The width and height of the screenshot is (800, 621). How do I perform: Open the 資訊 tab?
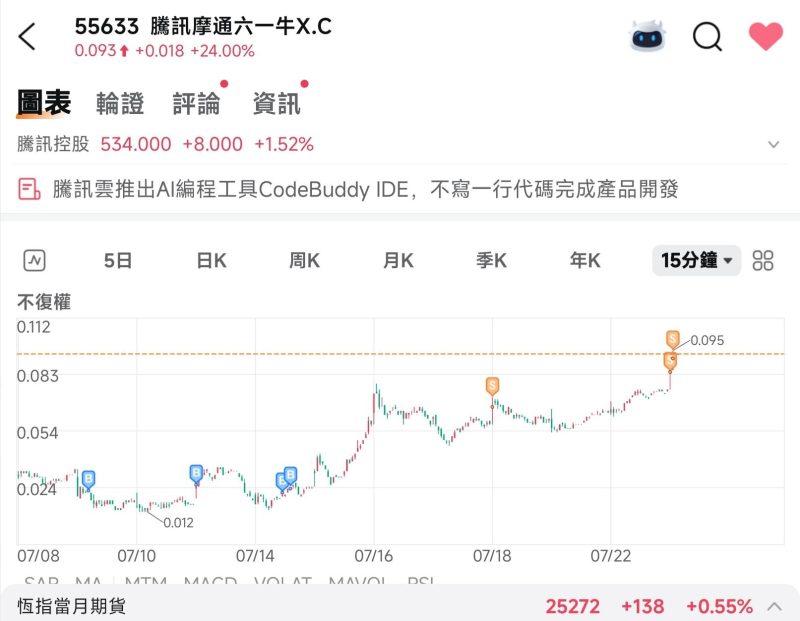276,103
